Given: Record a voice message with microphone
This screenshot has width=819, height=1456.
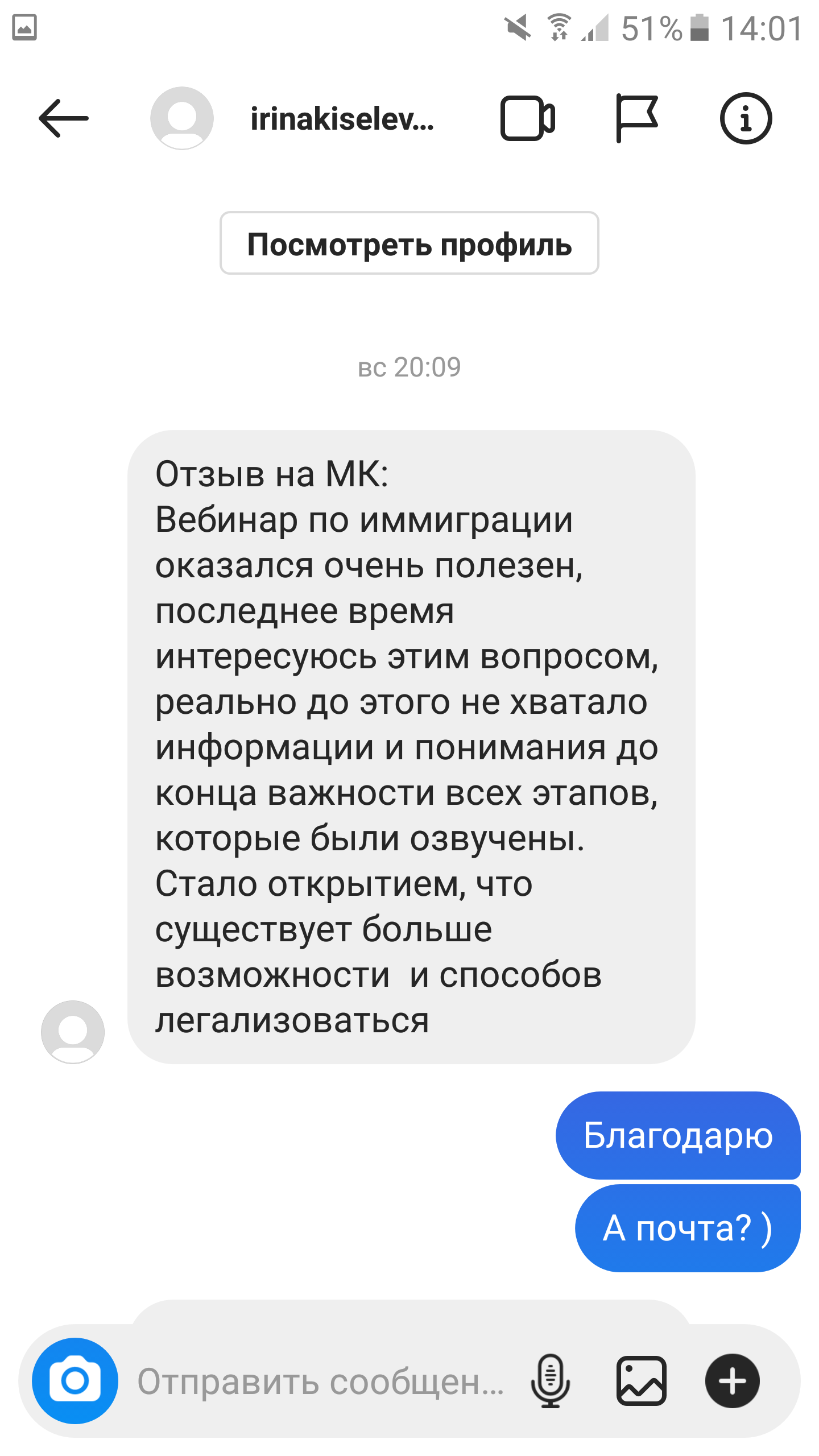Looking at the screenshot, I should [550, 1381].
